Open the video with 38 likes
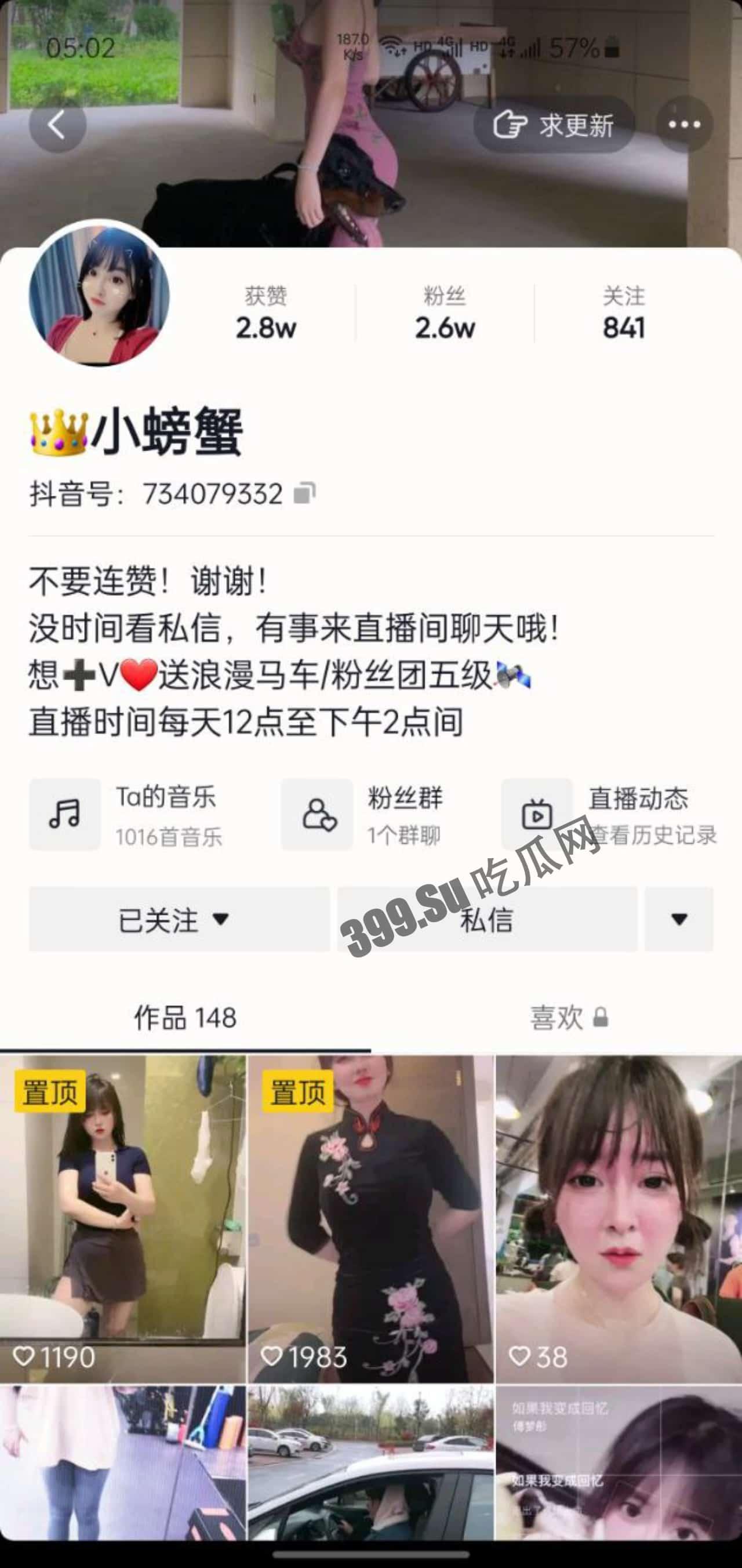The height and width of the screenshot is (1568, 742). 619,1217
